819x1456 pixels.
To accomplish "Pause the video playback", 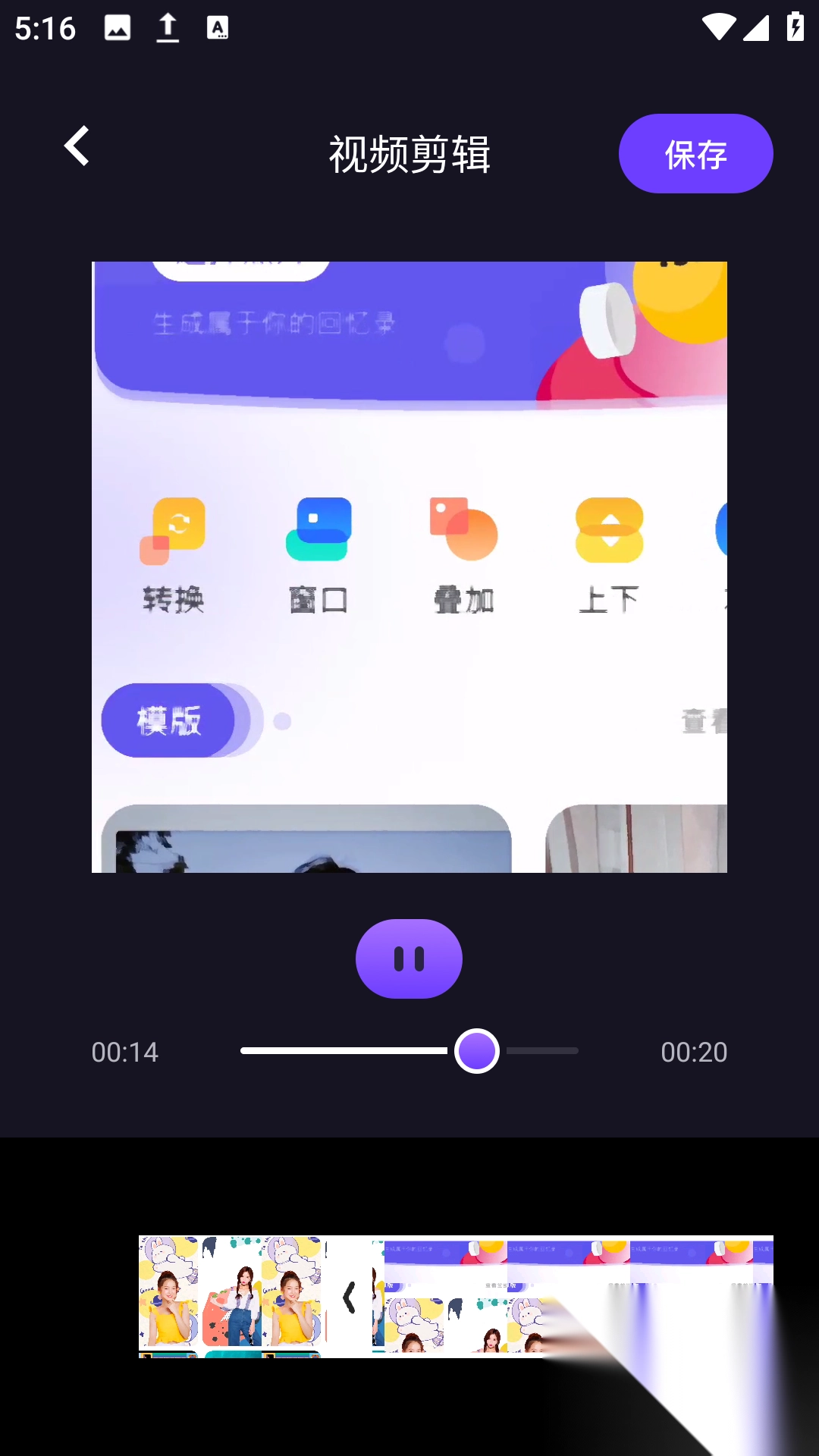I will click(409, 959).
